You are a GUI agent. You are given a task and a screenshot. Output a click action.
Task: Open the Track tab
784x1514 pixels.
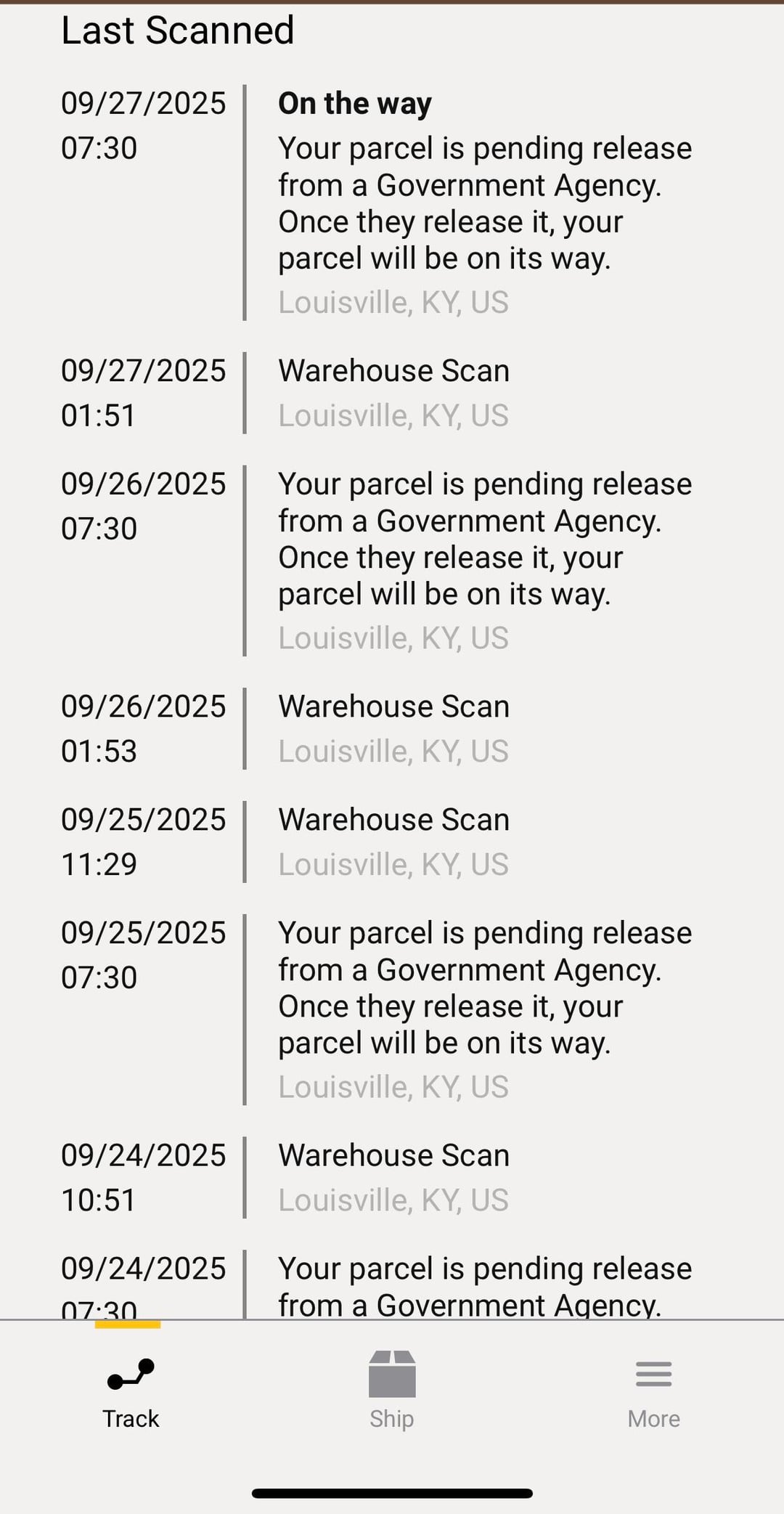pos(131,1393)
